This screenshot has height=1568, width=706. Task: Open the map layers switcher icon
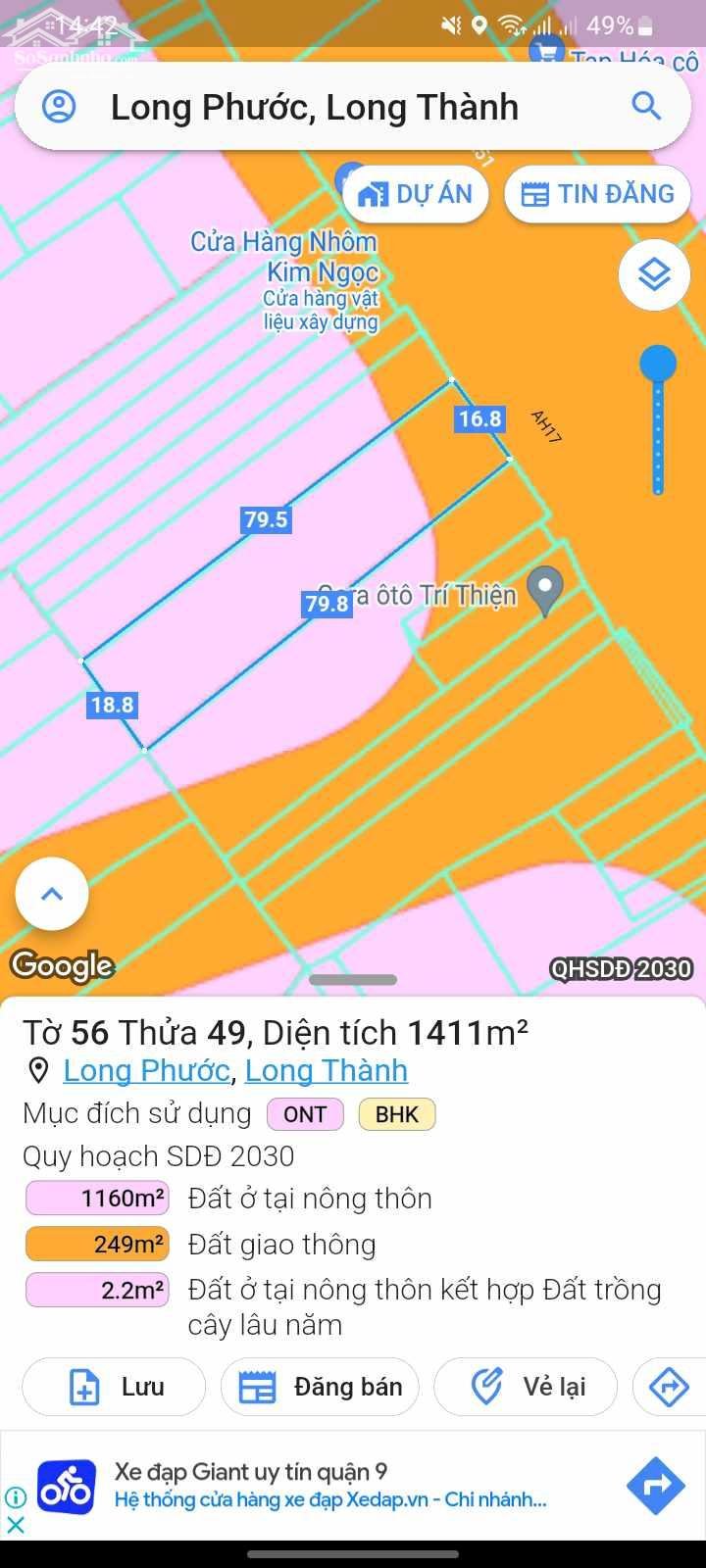[653, 274]
